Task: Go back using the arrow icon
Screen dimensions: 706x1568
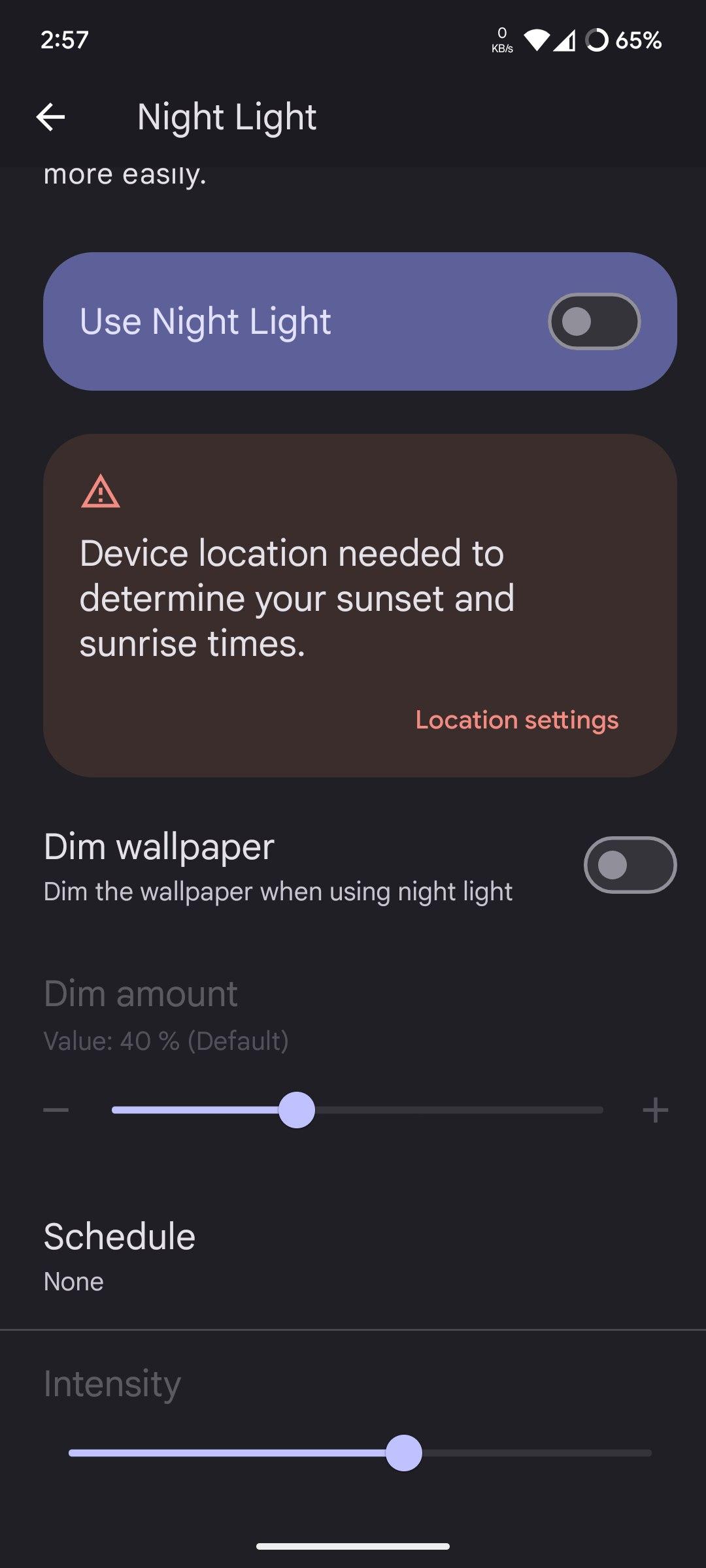Action: click(50, 118)
